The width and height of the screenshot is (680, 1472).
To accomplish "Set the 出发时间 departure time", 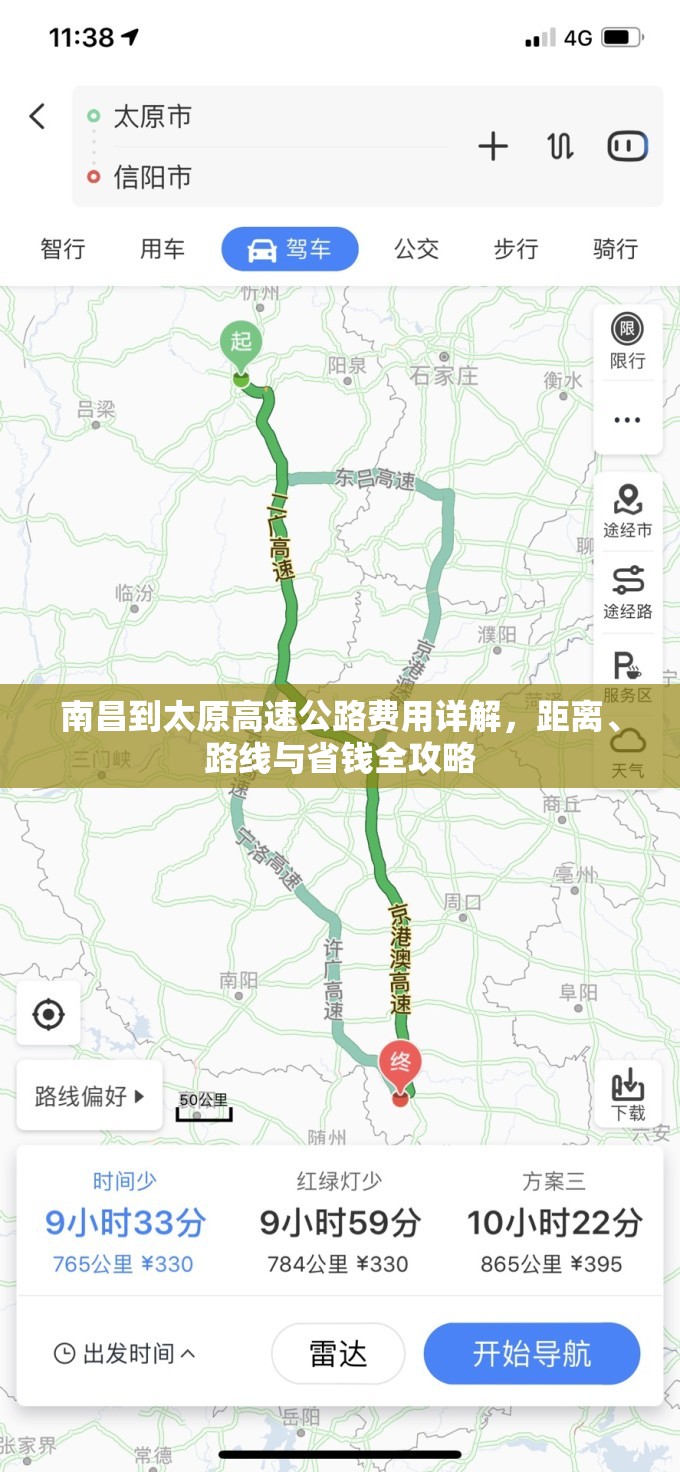I will [x=125, y=1354].
